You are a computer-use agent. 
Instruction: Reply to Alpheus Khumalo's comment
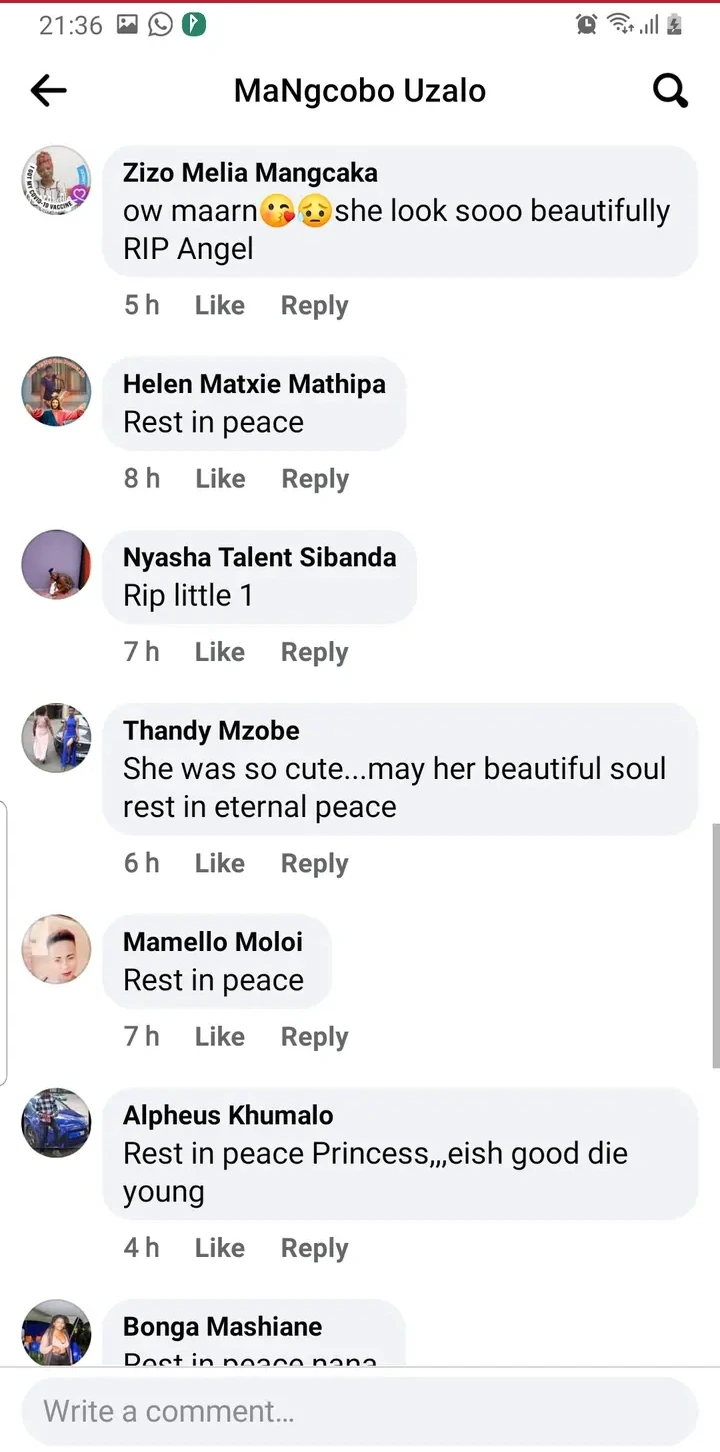(314, 1248)
